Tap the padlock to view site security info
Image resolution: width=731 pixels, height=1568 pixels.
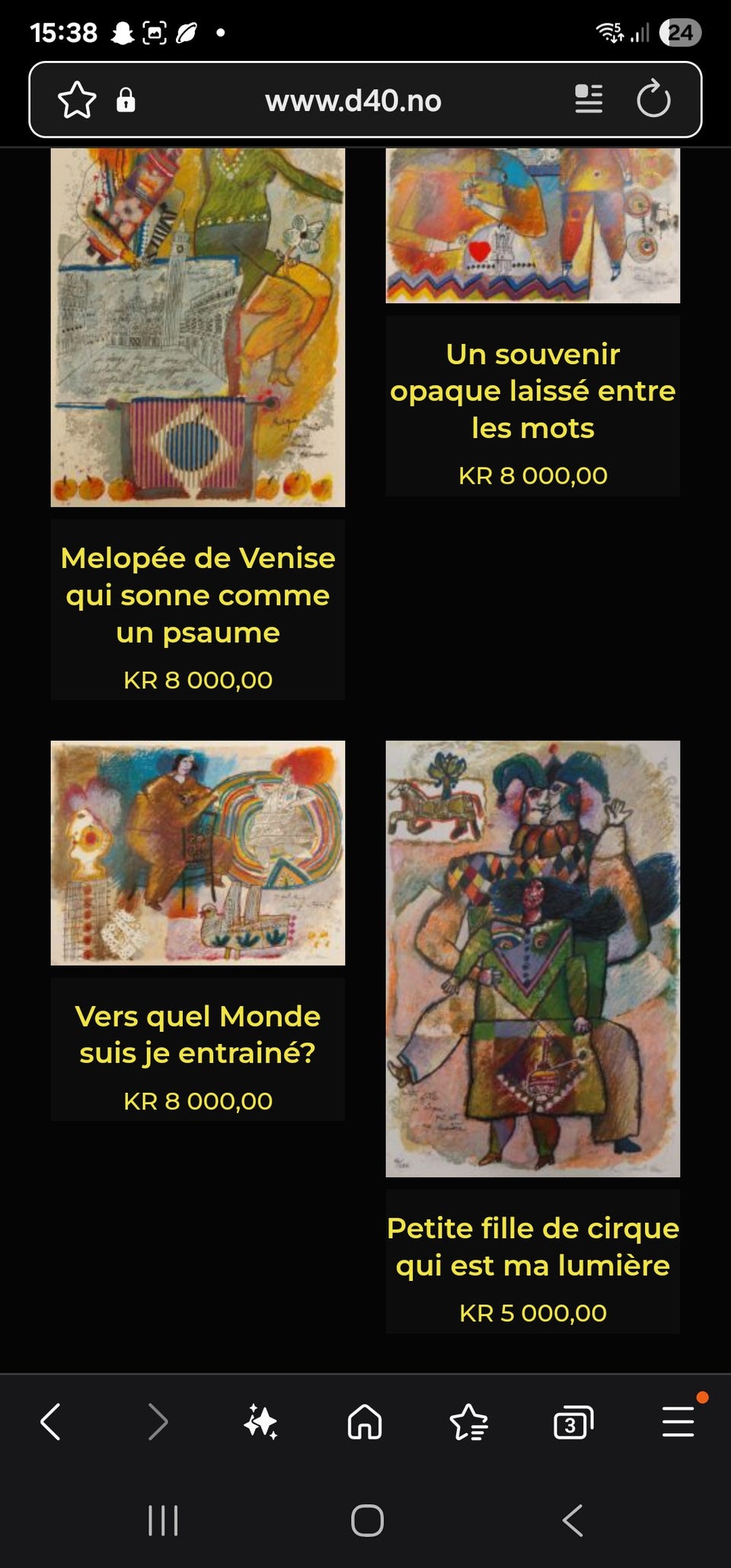click(126, 99)
